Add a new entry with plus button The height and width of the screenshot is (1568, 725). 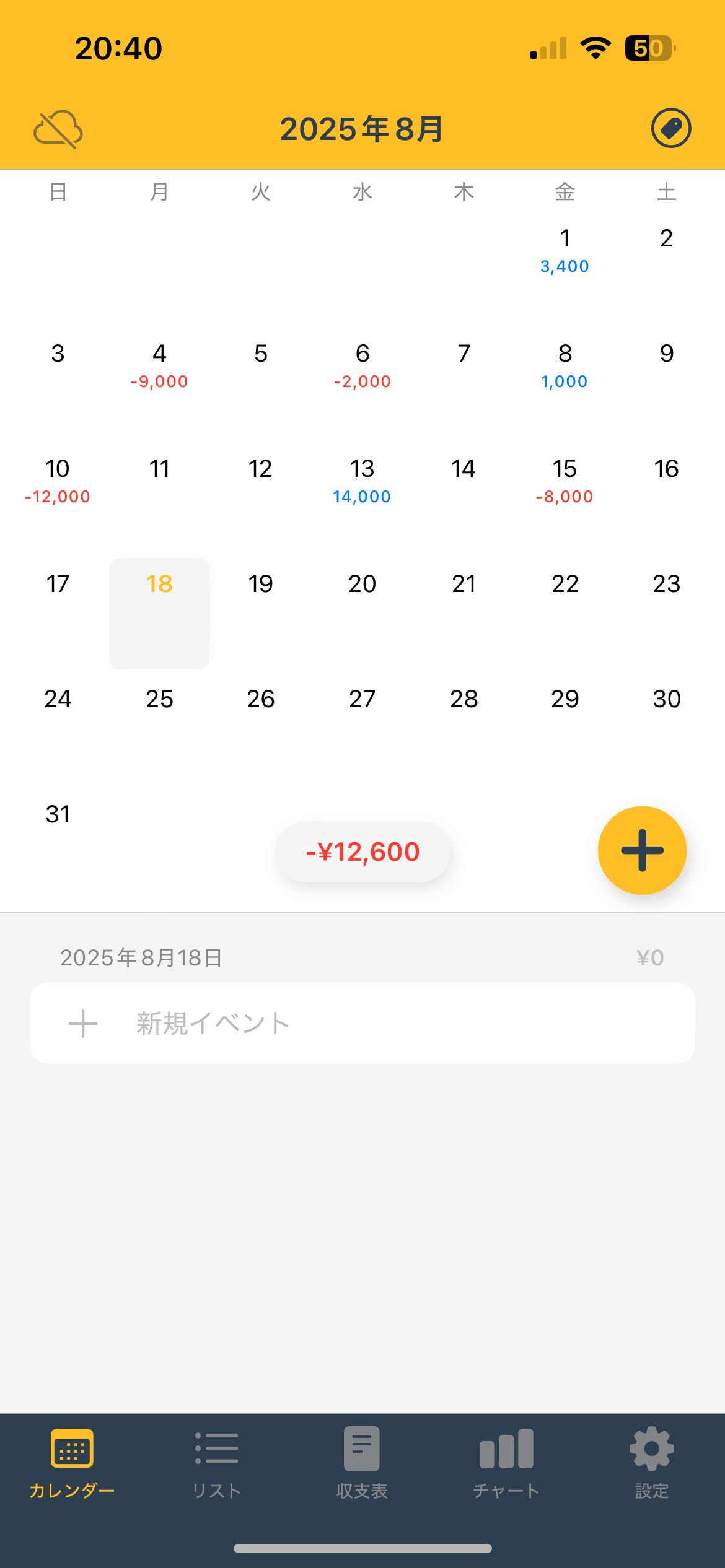(642, 850)
